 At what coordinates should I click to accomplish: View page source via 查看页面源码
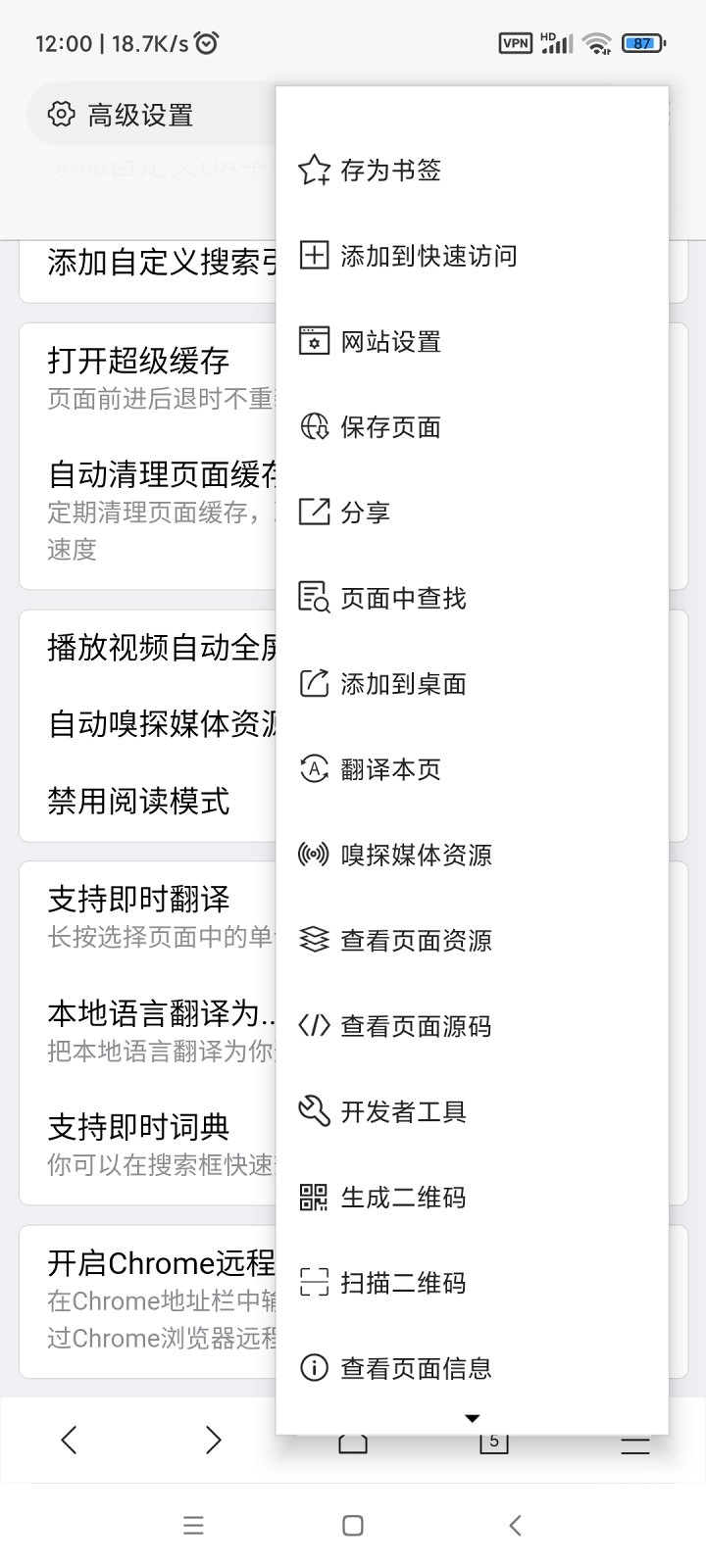tap(415, 1026)
